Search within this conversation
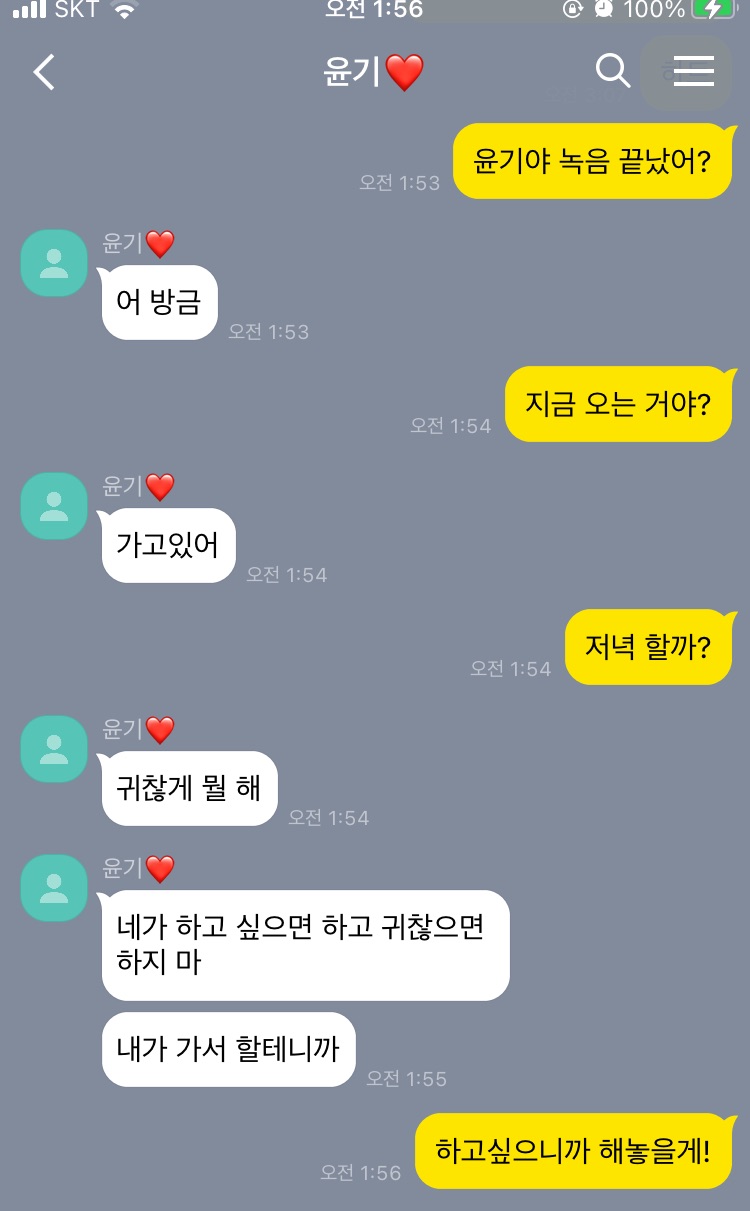Viewport: 750px width, 1211px height. tap(612, 71)
